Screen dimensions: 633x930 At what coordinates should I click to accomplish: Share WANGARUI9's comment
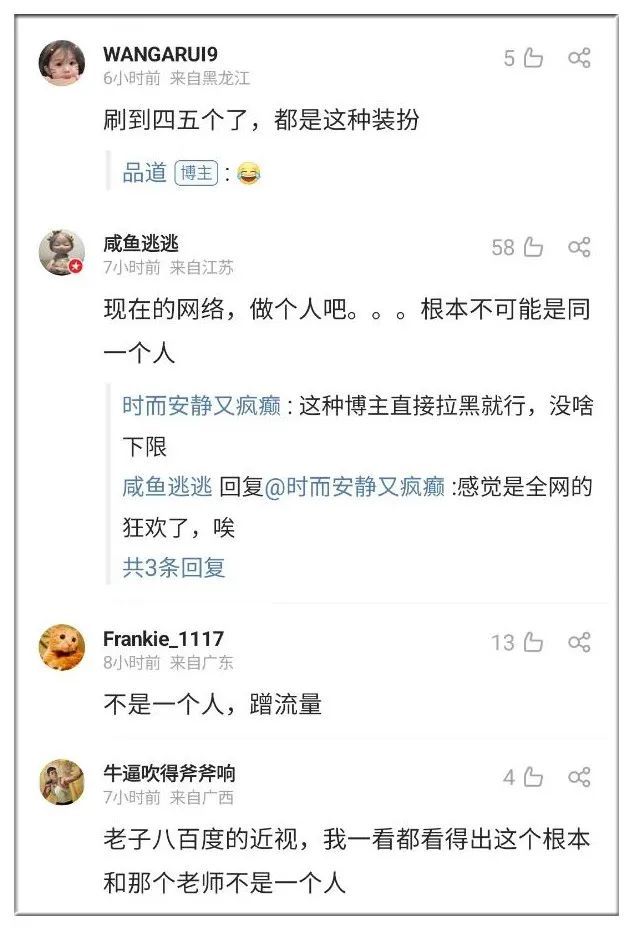click(579, 58)
